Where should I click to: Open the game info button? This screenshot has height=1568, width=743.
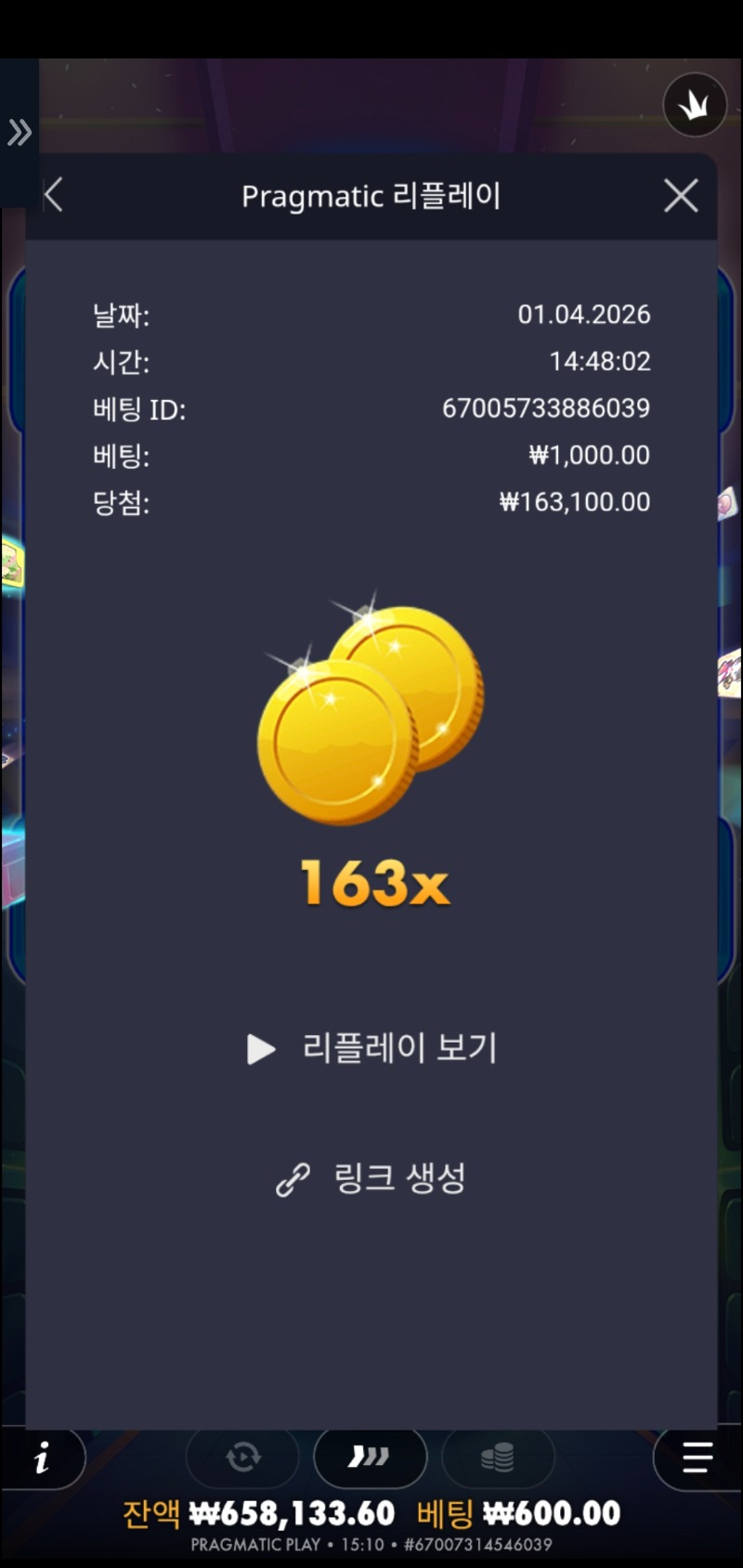point(42,1459)
